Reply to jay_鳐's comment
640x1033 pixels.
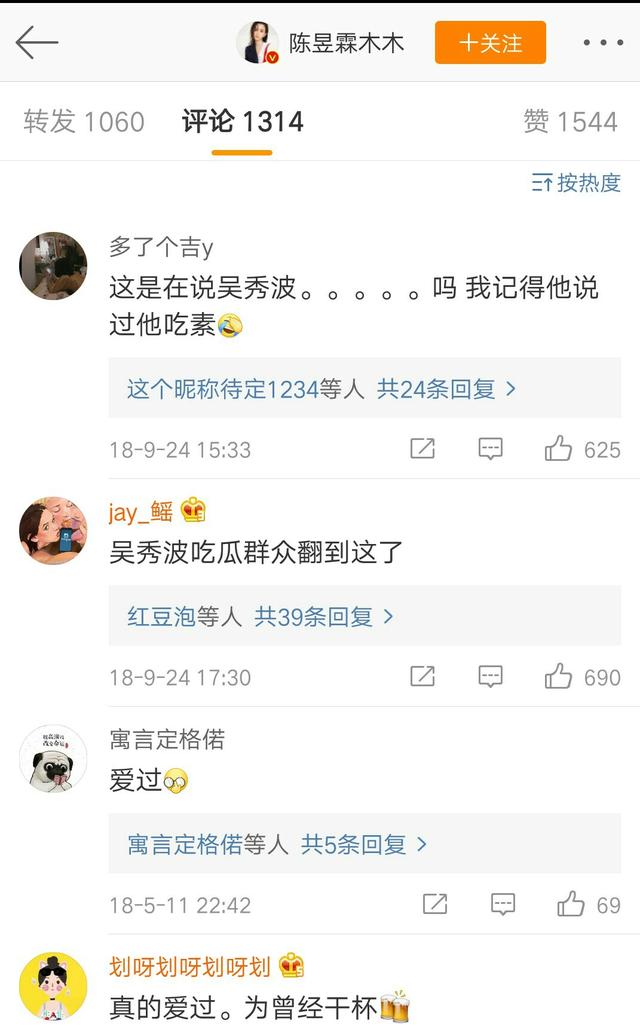(x=490, y=677)
